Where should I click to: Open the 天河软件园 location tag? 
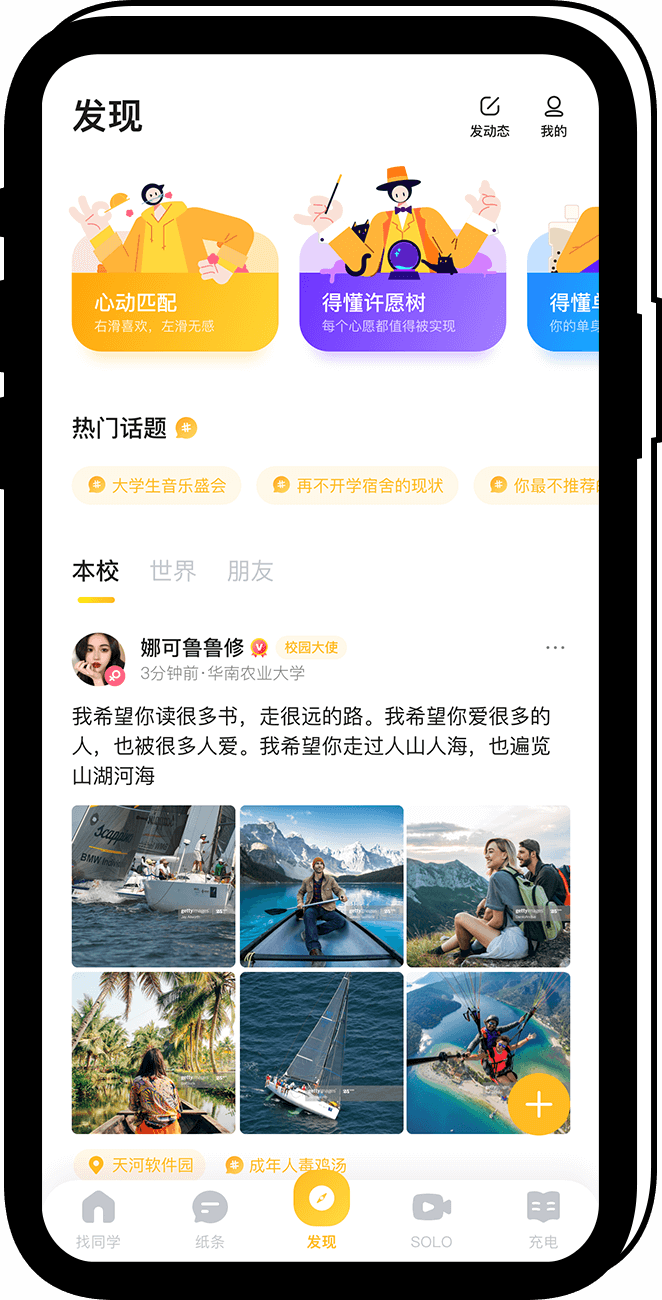coord(139,1165)
